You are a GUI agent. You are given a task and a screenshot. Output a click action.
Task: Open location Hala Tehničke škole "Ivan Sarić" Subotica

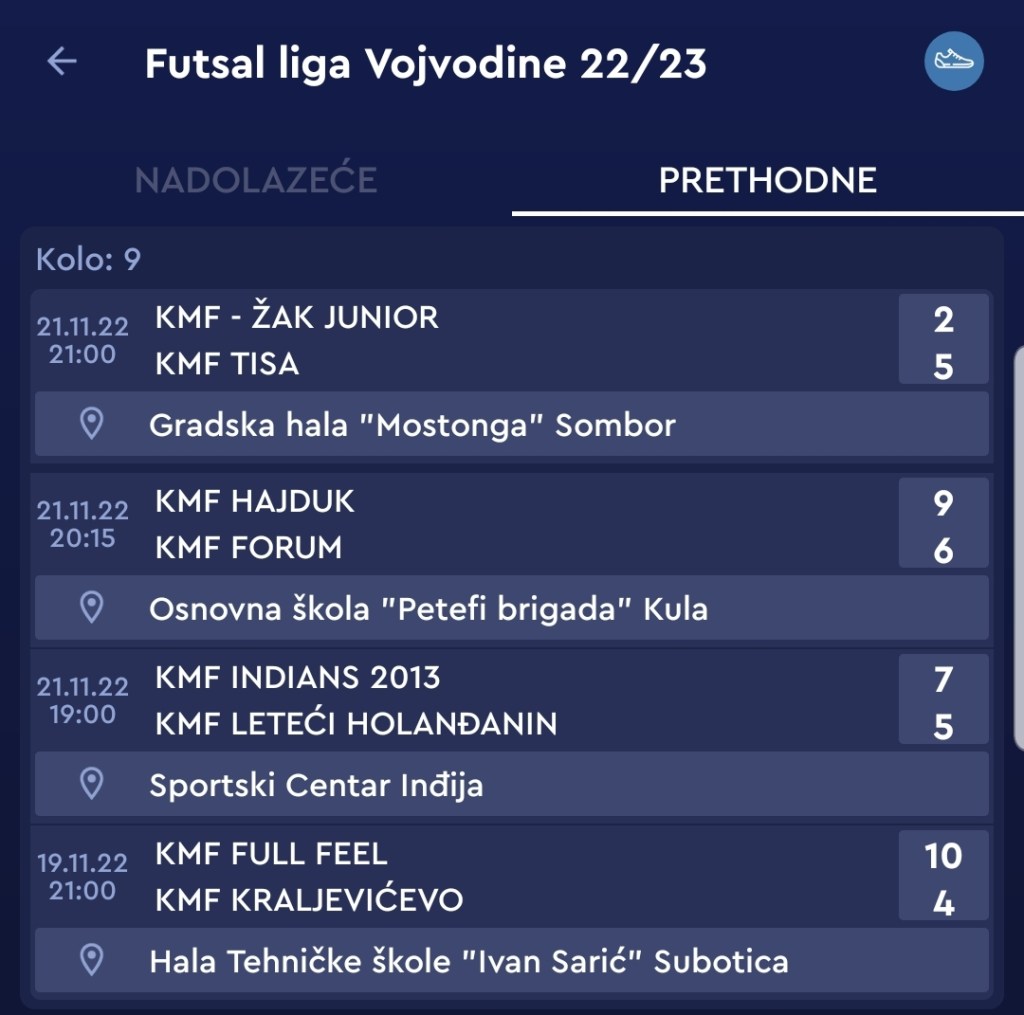[510, 961]
